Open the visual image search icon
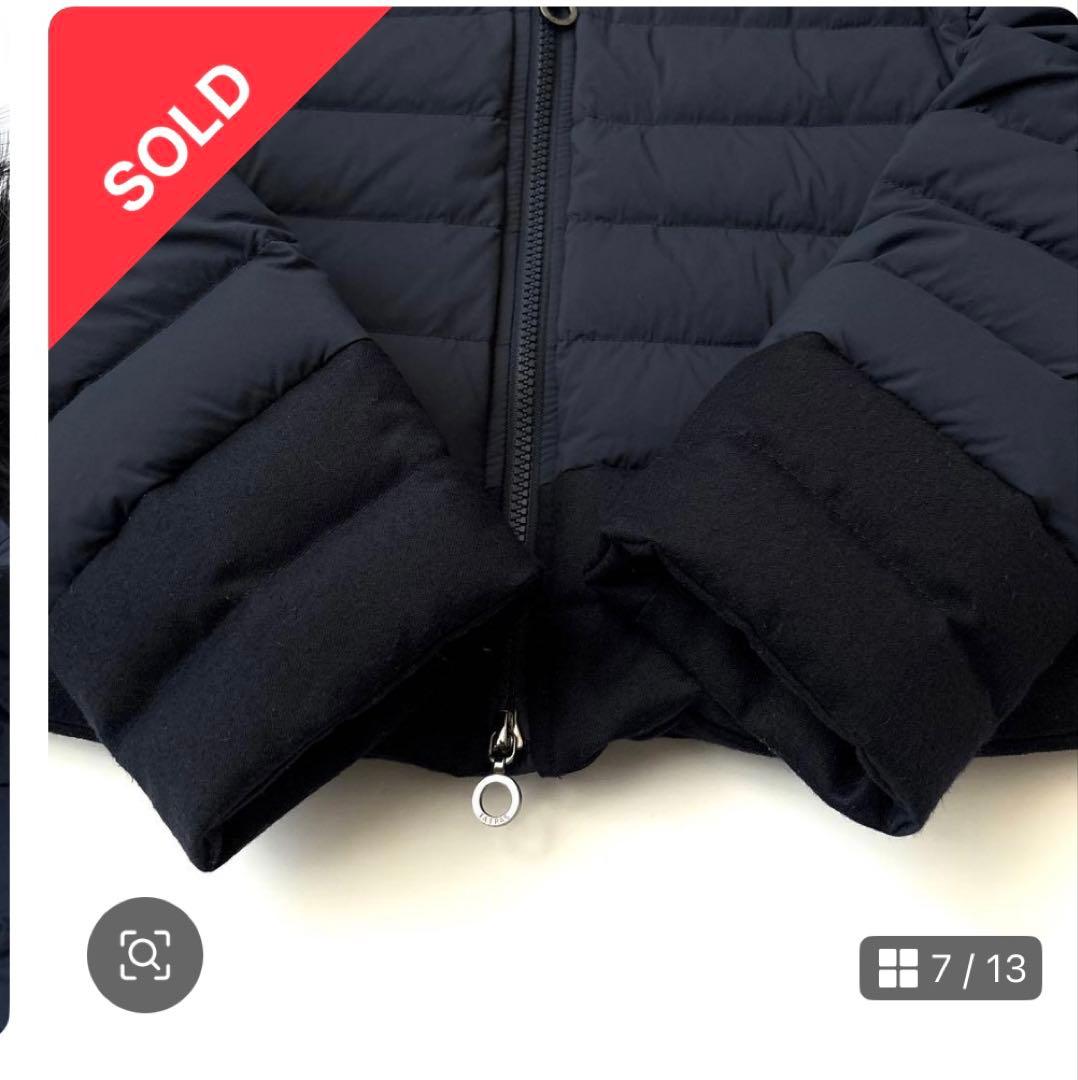The image size is (1078, 1080). tap(145, 954)
